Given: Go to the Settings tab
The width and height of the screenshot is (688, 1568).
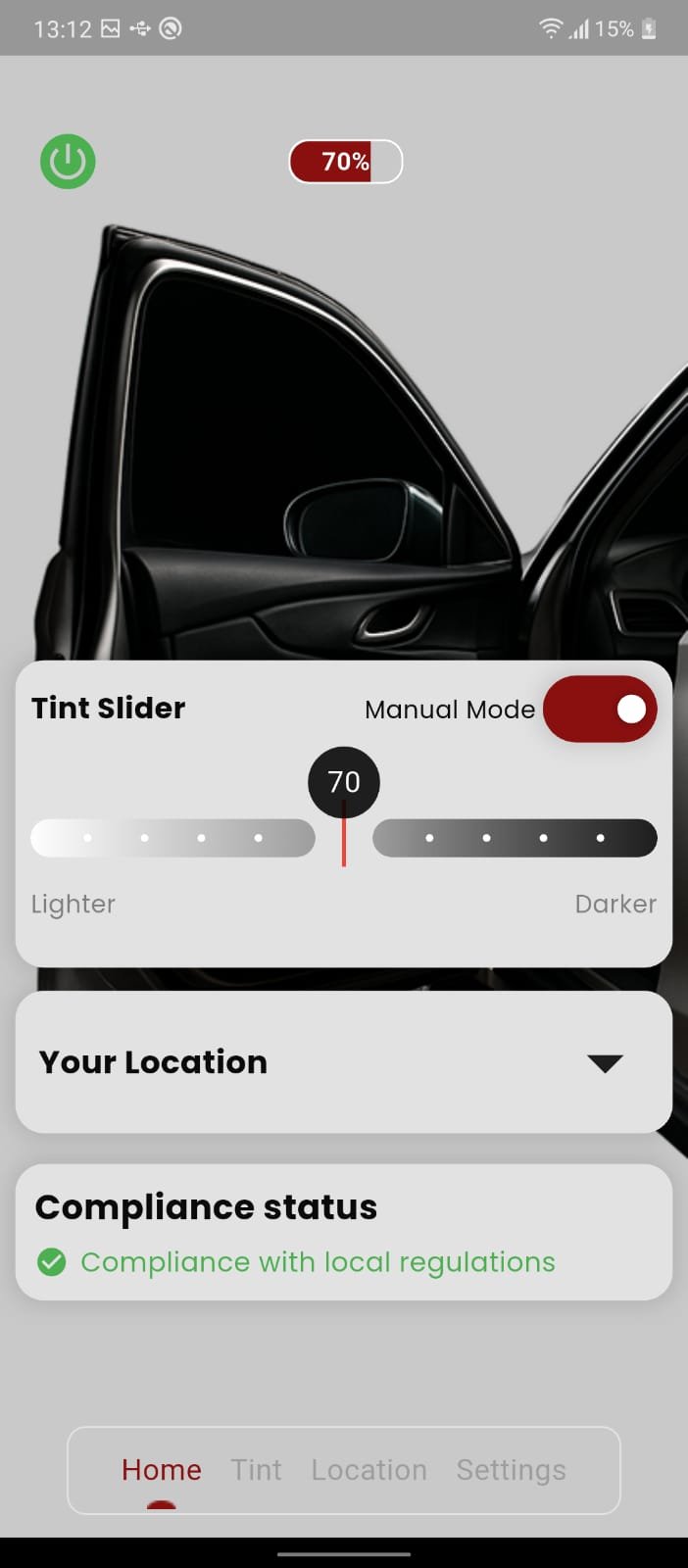Looking at the screenshot, I should point(511,1470).
